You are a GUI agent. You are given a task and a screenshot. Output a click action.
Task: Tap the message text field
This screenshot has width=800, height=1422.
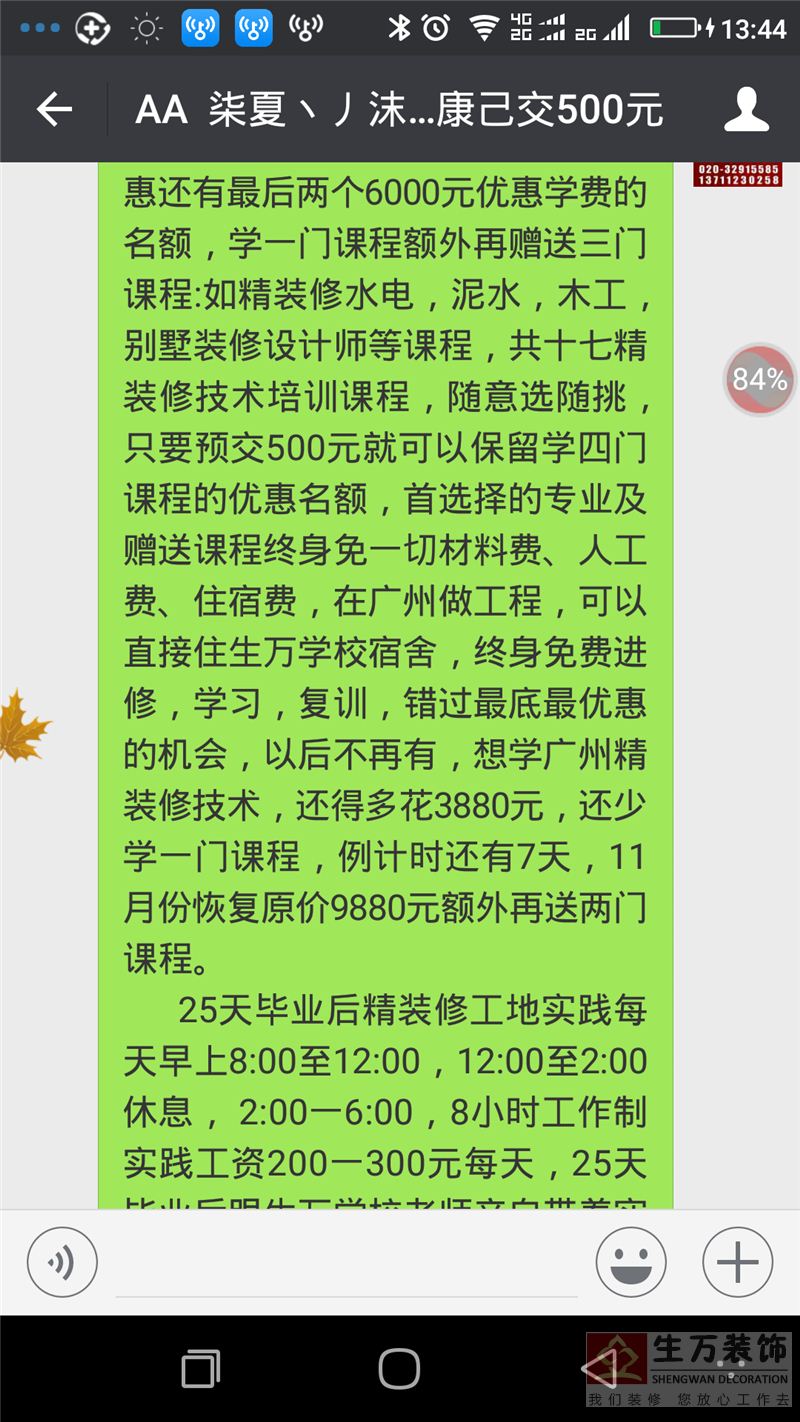point(346,1264)
